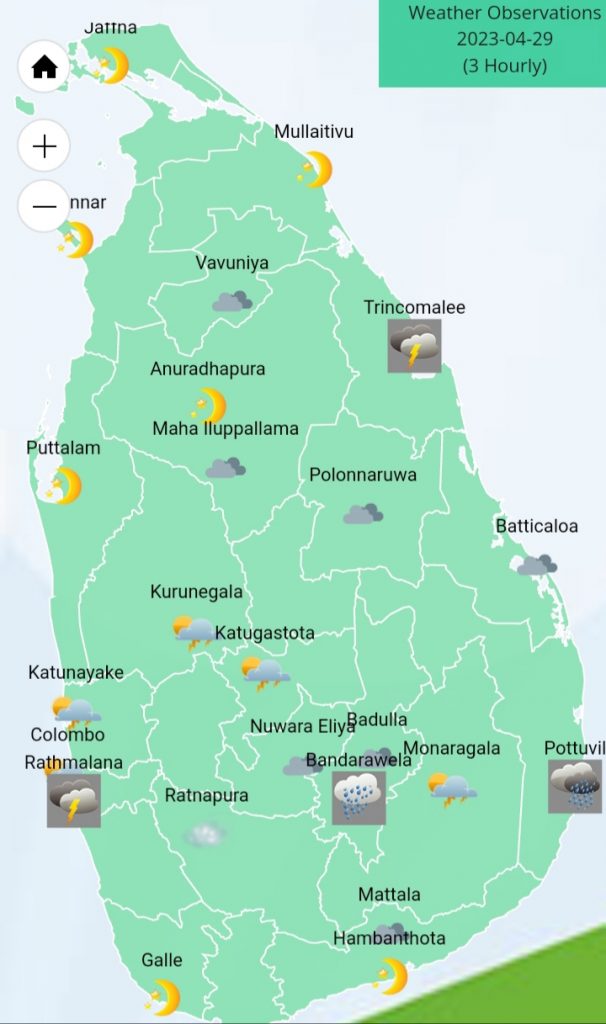Zoom out of the weather map
The height and width of the screenshot is (1024, 606).
[44, 207]
